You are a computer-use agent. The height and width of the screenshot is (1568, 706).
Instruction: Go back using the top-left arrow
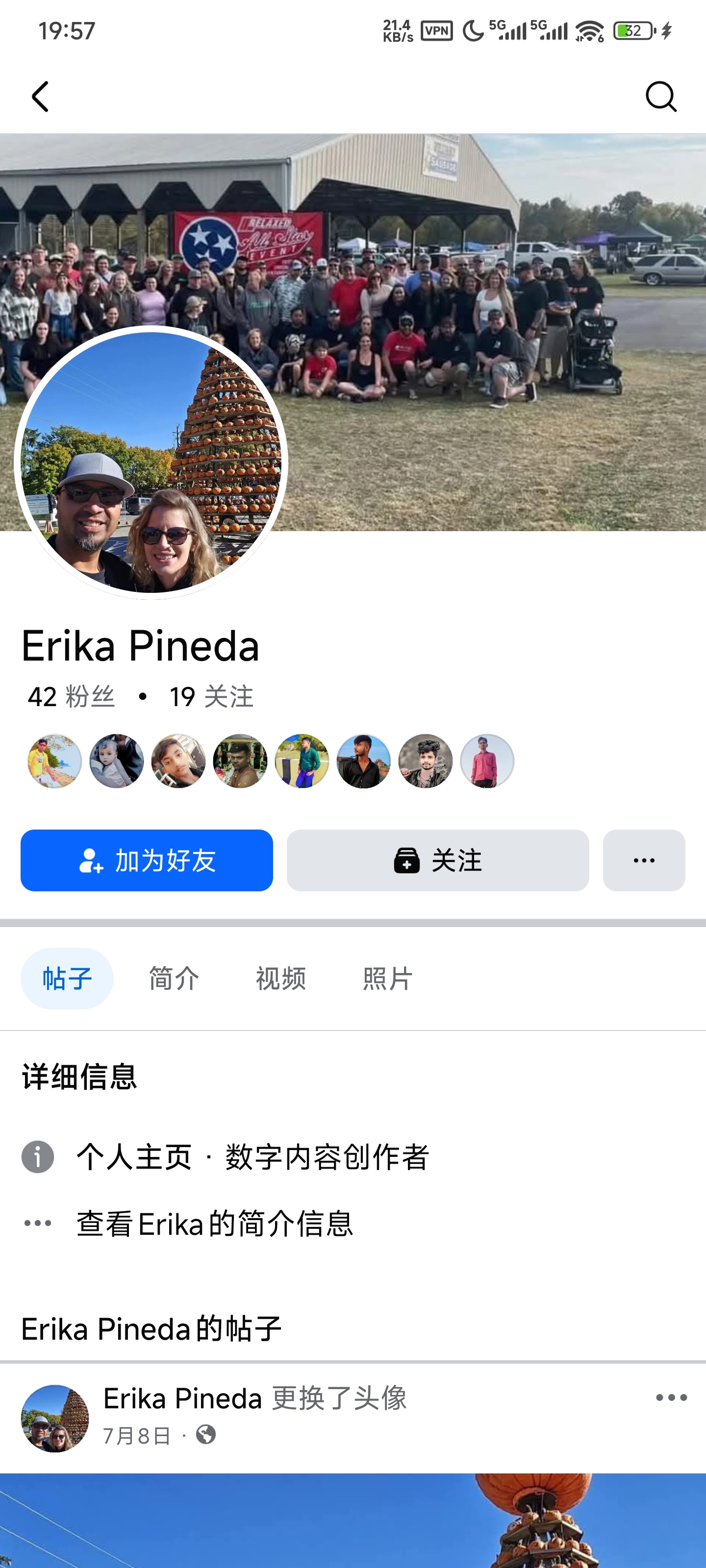(40, 97)
